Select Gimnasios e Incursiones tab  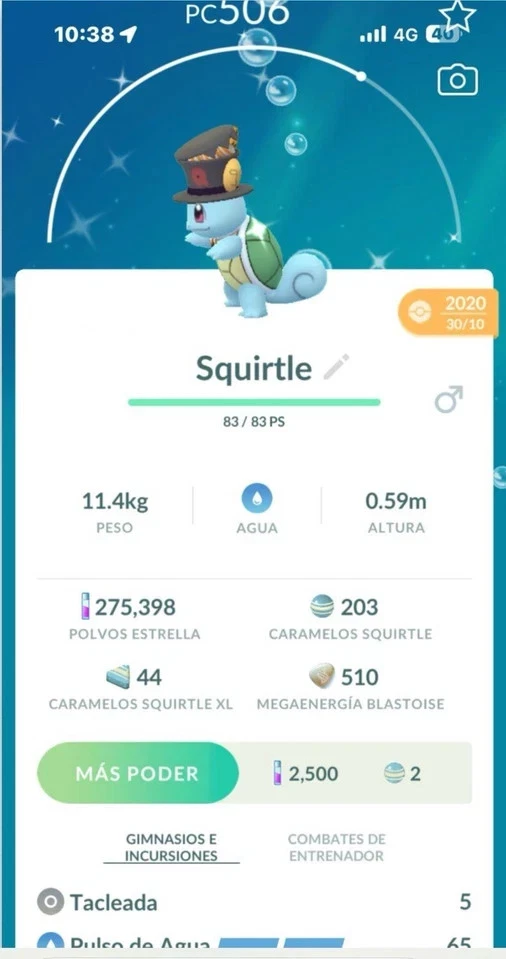[171, 847]
